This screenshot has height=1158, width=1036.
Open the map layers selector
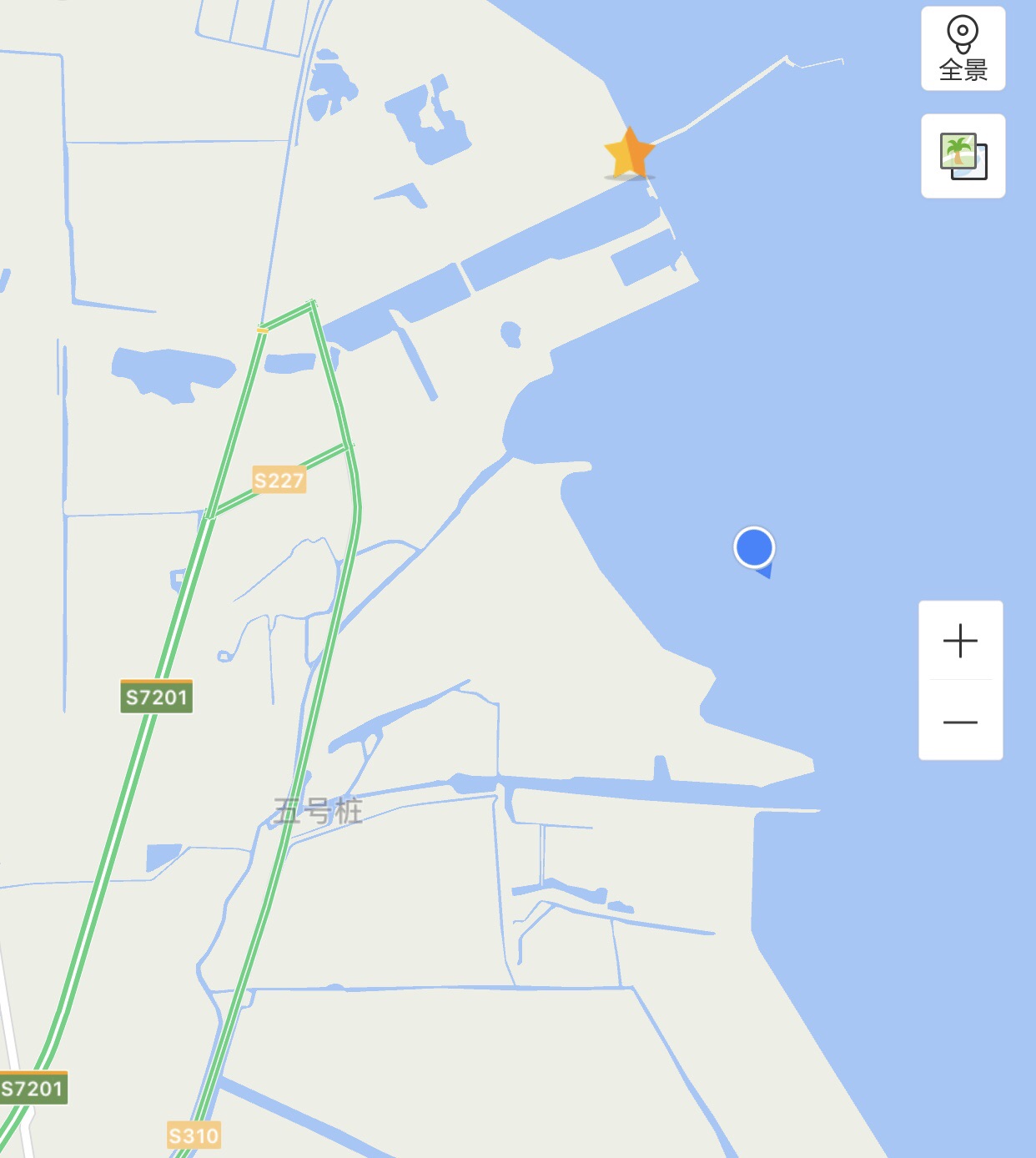click(963, 156)
